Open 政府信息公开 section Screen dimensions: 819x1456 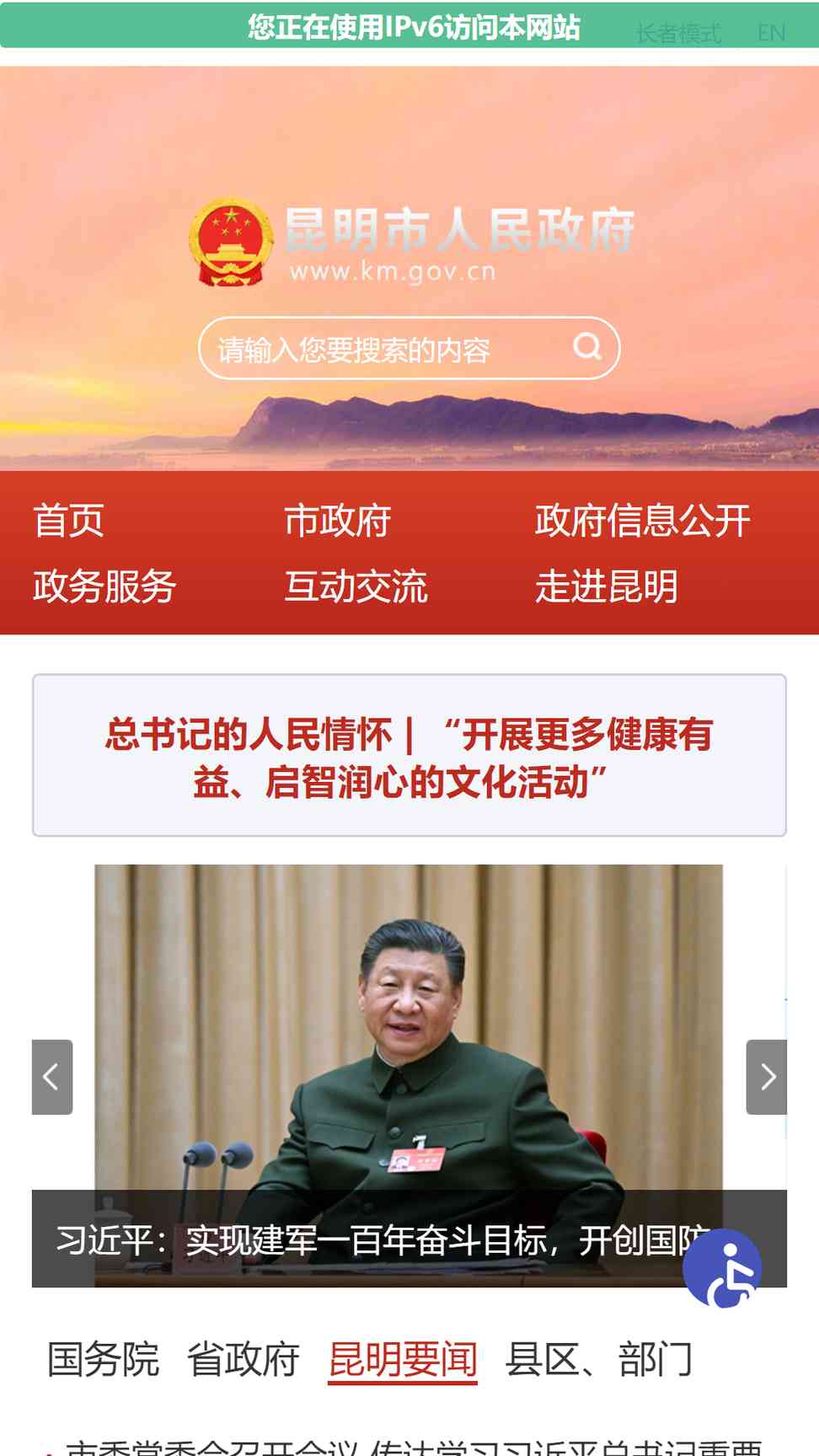(x=642, y=521)
